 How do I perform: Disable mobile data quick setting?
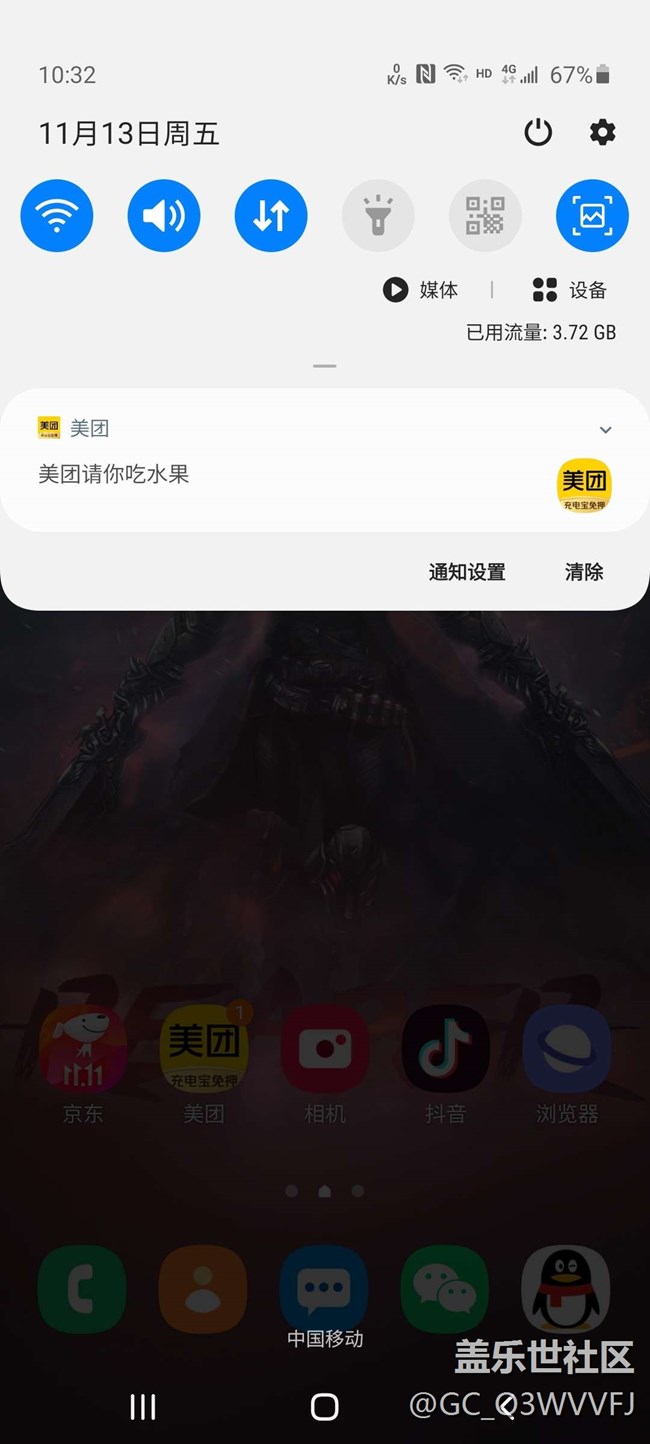click(271, 215)
